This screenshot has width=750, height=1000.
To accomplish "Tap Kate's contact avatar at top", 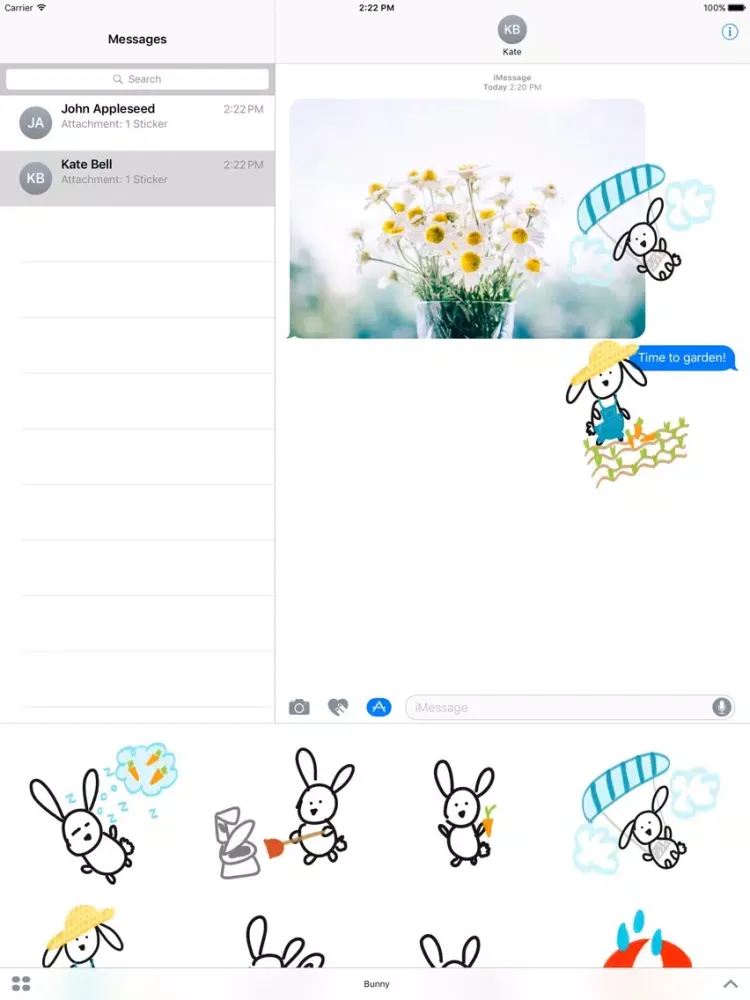I will click(x=512, y=30).
